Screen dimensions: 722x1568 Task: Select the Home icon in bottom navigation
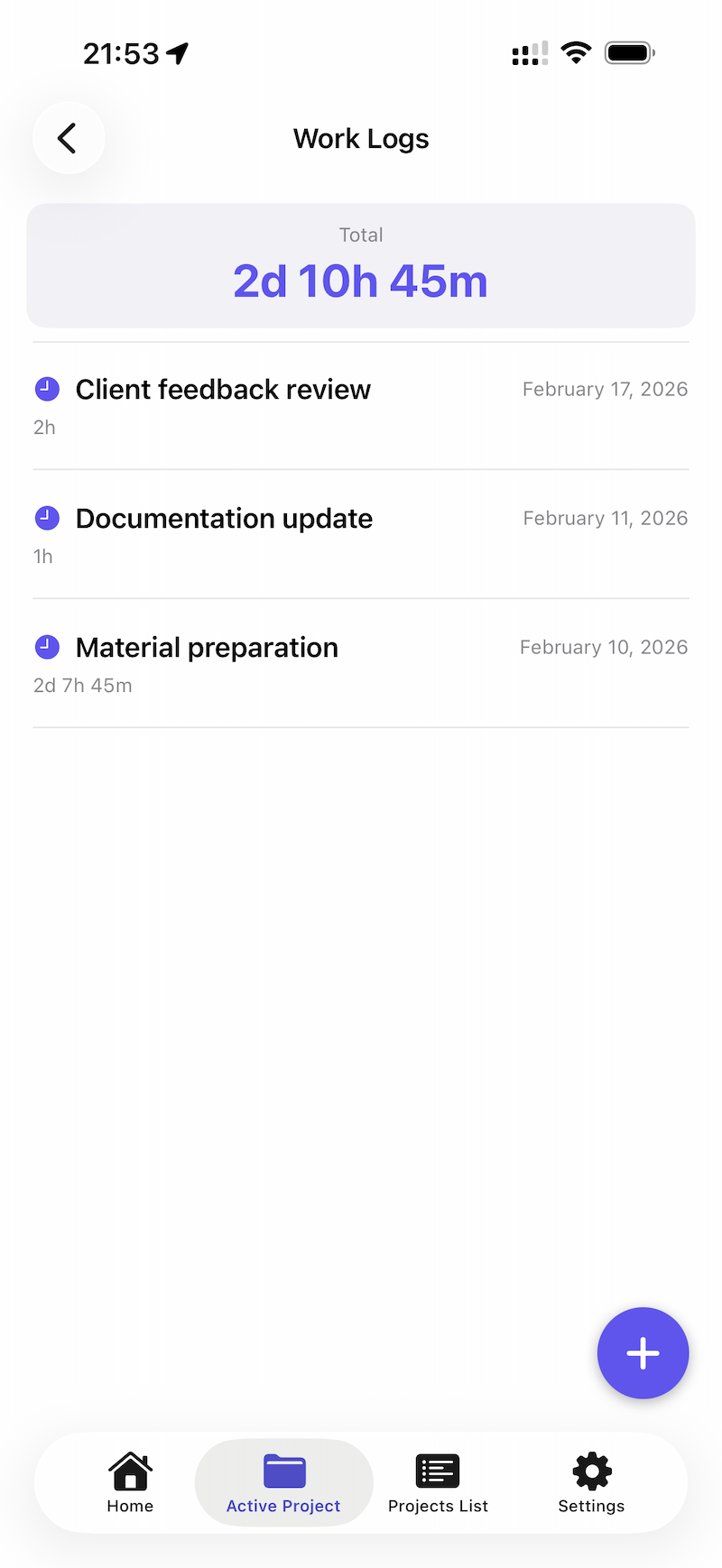[x=130, y=1471]
